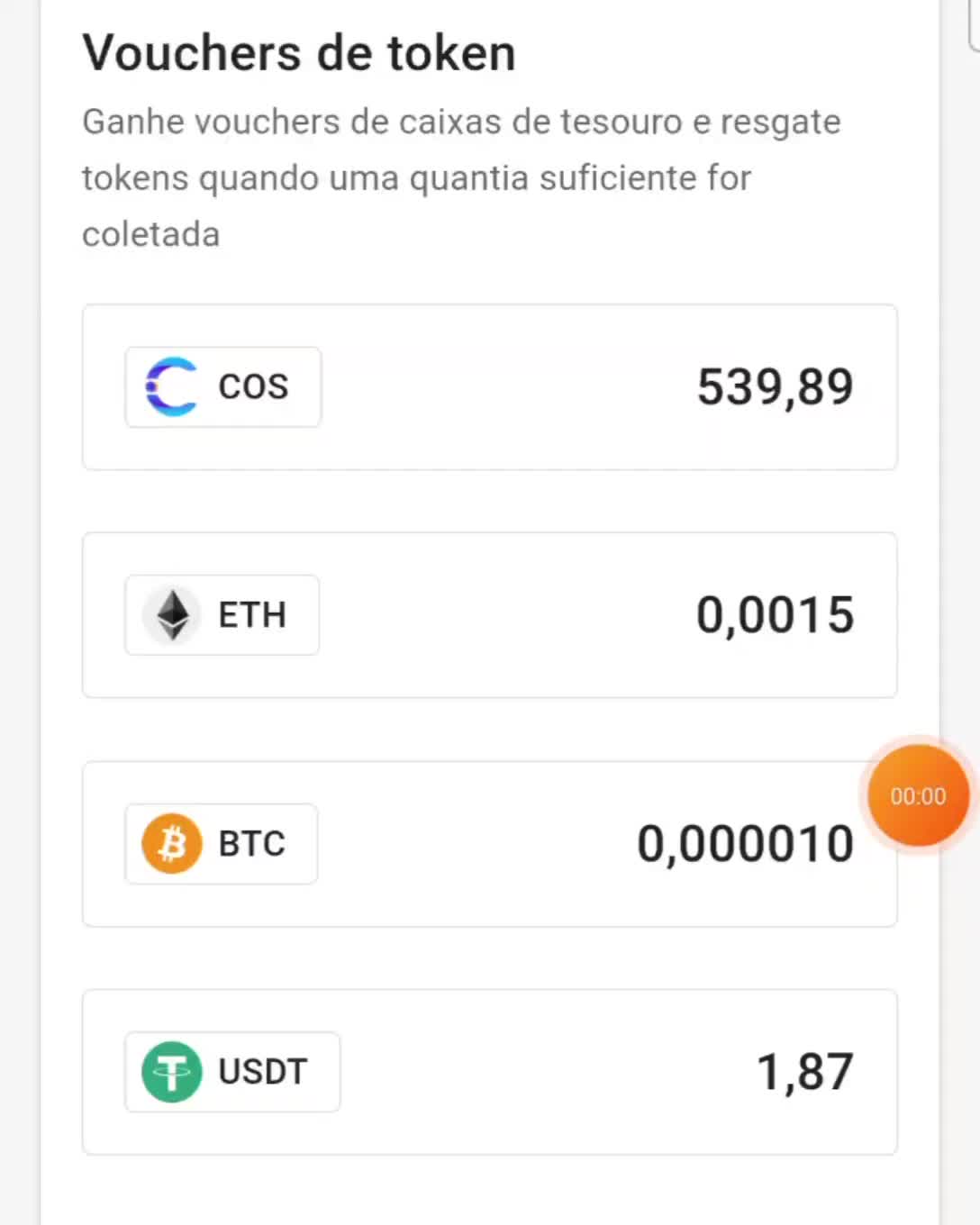Viewport: 980px width, 1225px height.
Task: Tap the floating 00:00 timer bubble
Action: pyautogui.click(x=917, y=795)
